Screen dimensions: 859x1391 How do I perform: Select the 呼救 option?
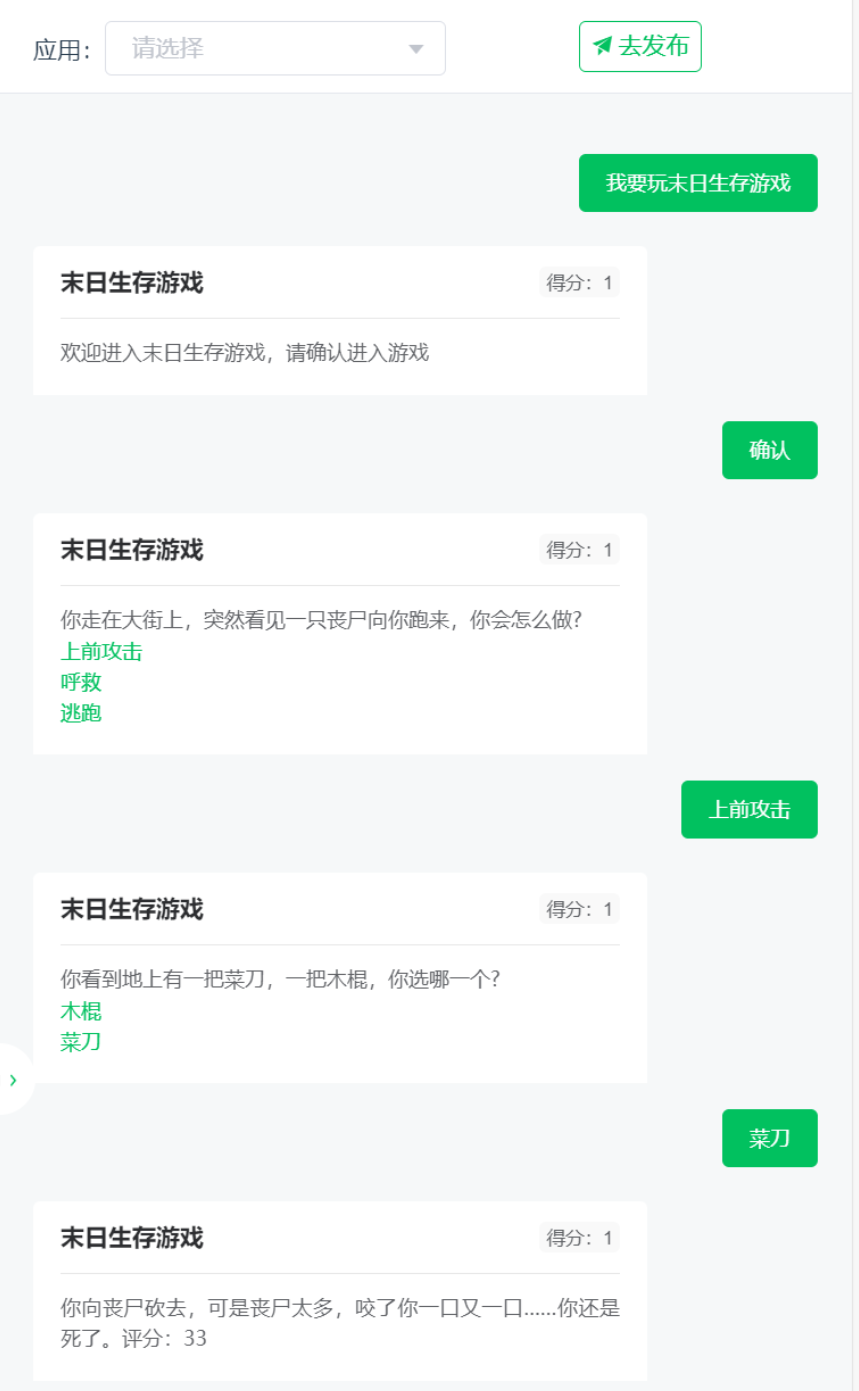[81, 683]
